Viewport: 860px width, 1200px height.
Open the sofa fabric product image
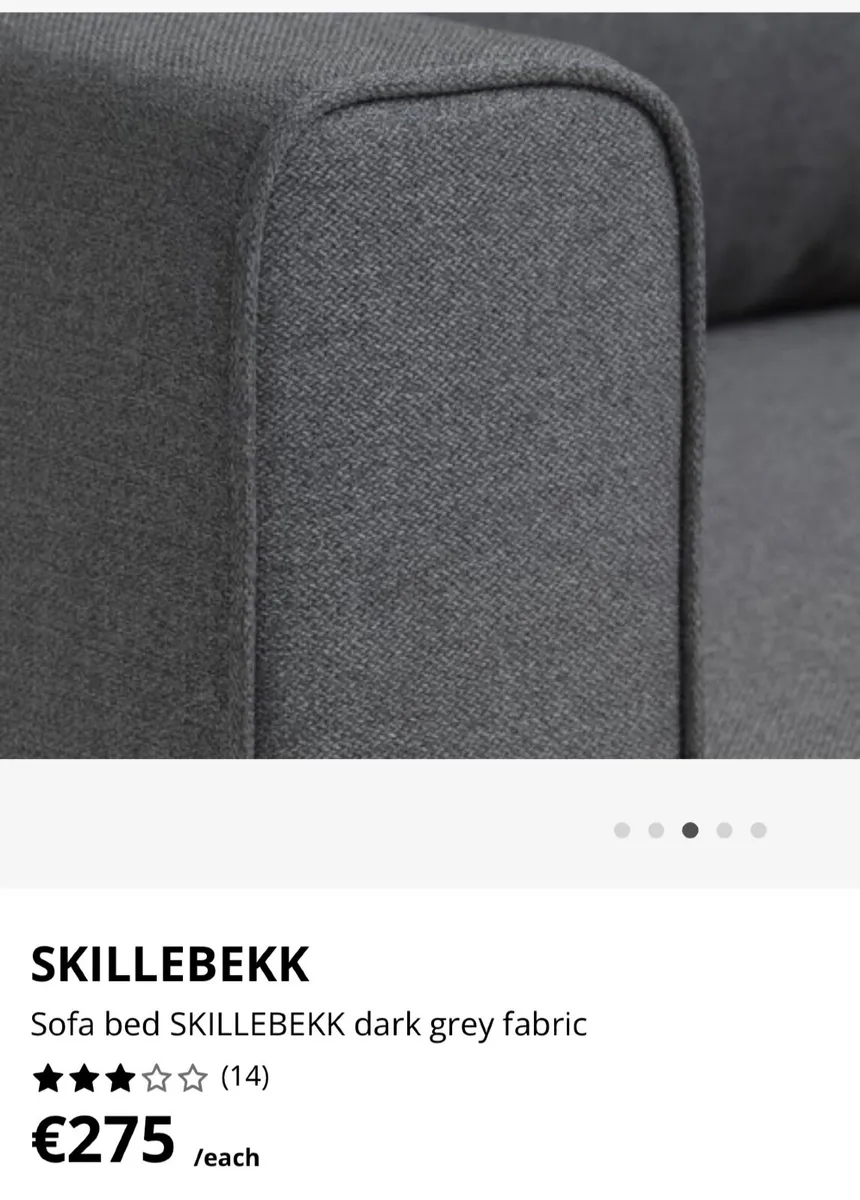pos(430,385)
